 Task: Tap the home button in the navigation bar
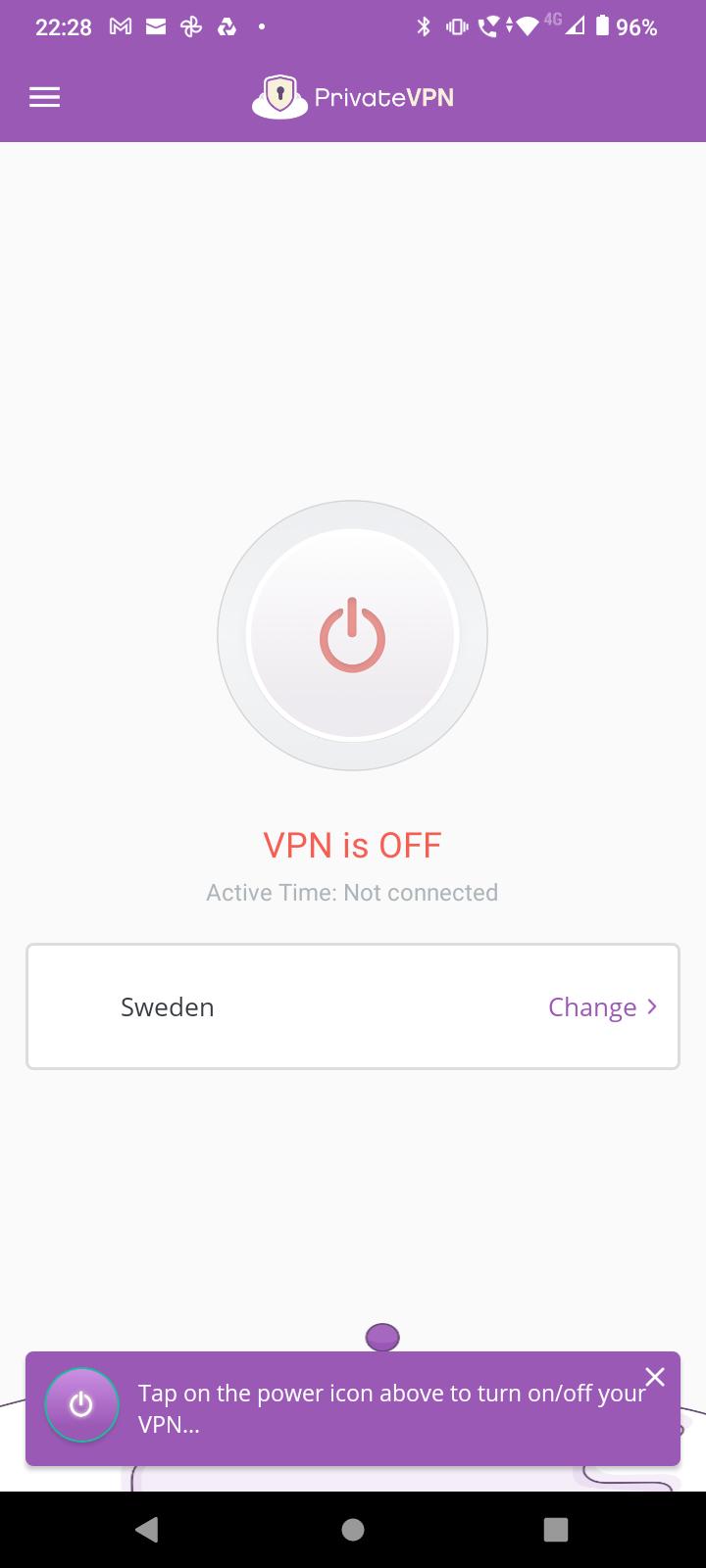coord(353,1529)
